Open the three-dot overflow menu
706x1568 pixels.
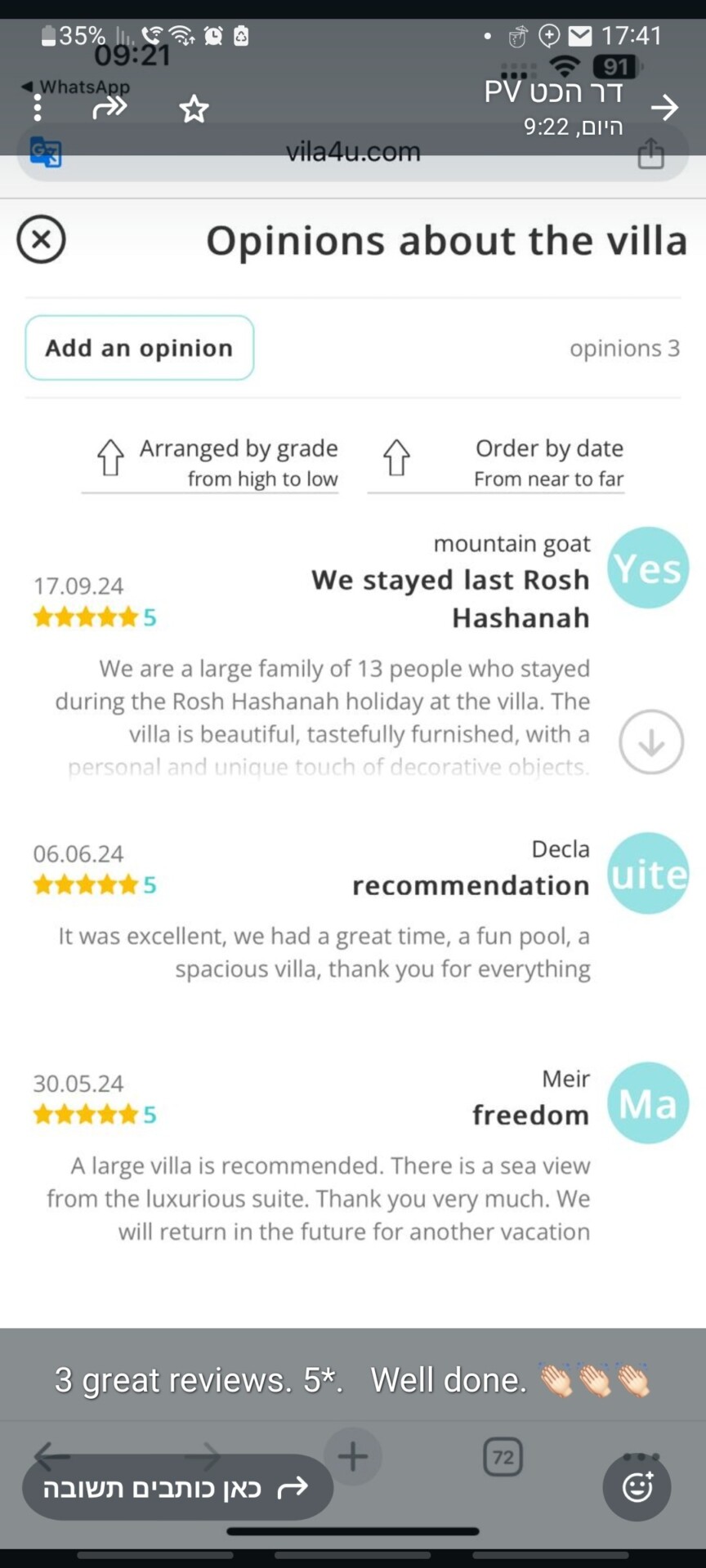pyautogui.click(x=38, y=108)
